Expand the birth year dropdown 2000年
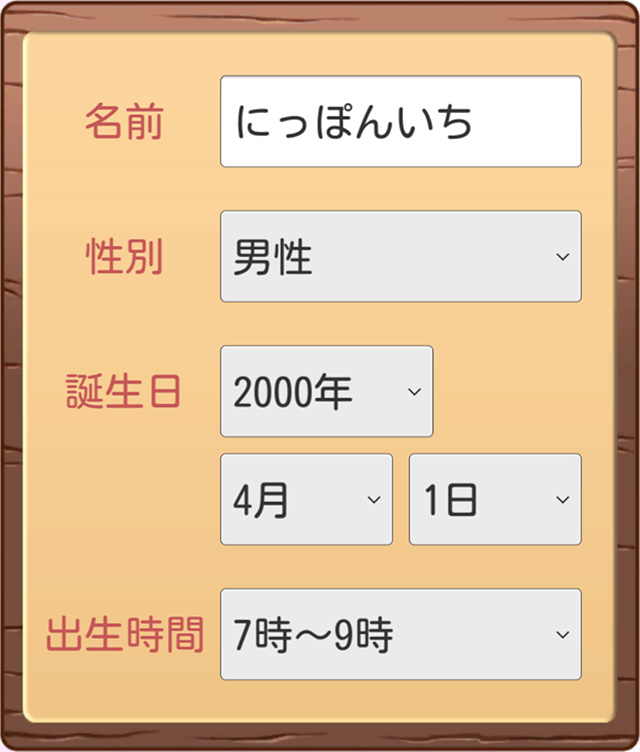The height and width of the screenshot is (752, 640). [x=326, y=391]
